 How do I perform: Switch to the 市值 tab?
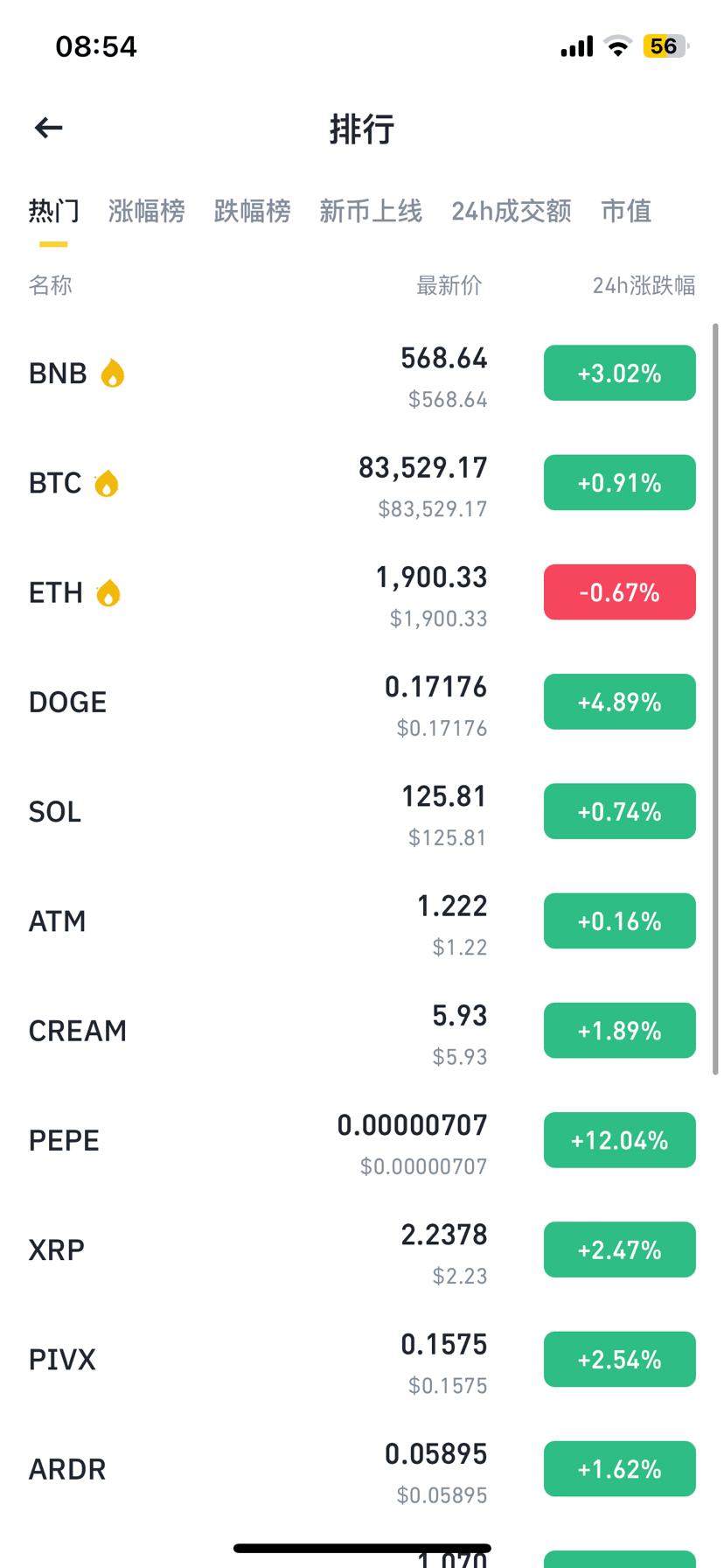(626, 211)
